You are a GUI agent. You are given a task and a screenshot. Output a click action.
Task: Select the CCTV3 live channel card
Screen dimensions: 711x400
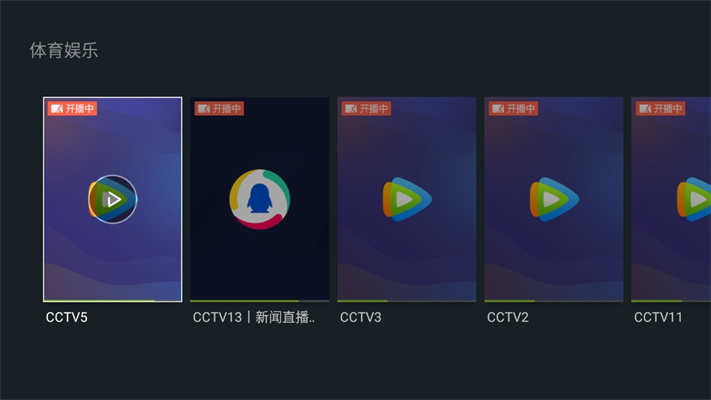[407, 199]
